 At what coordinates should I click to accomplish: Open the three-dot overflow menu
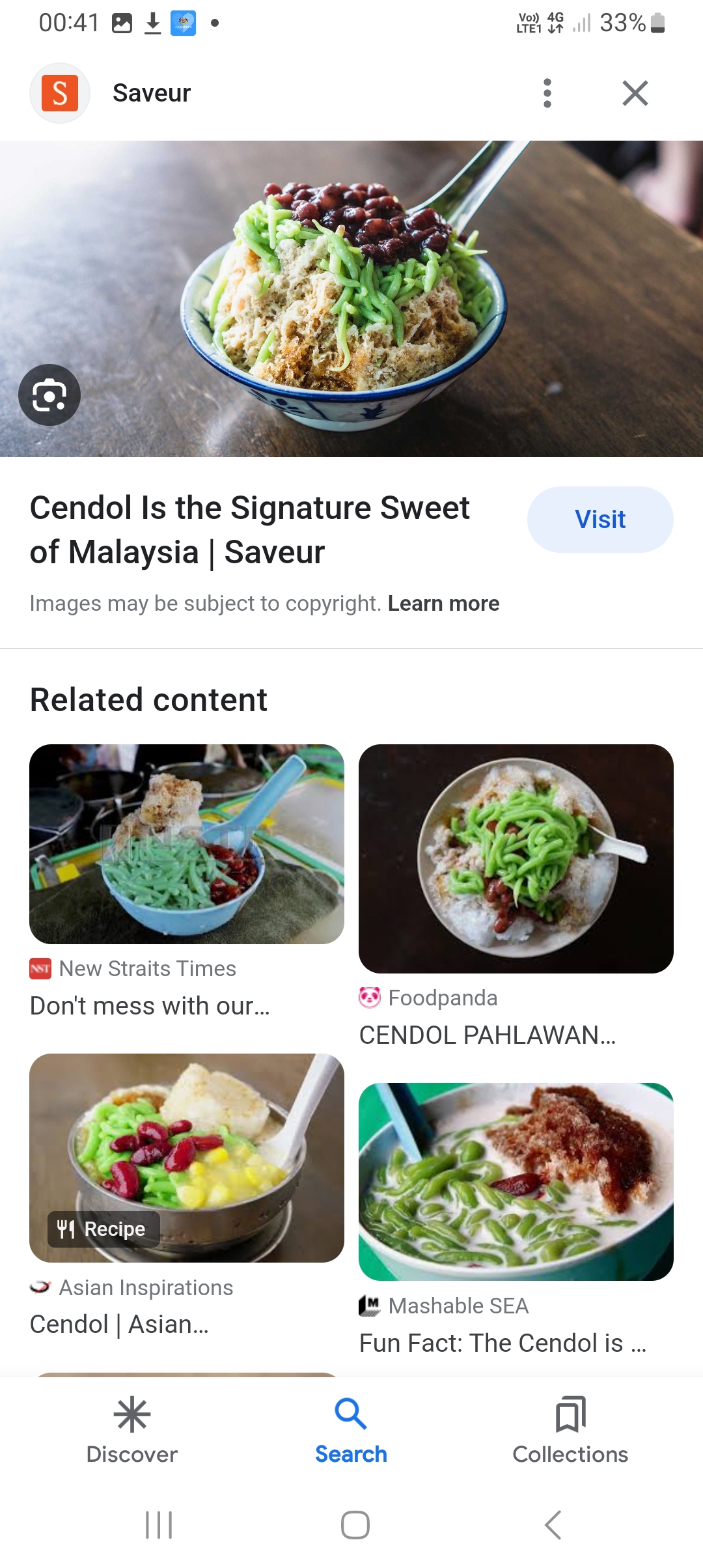(547, 93)
